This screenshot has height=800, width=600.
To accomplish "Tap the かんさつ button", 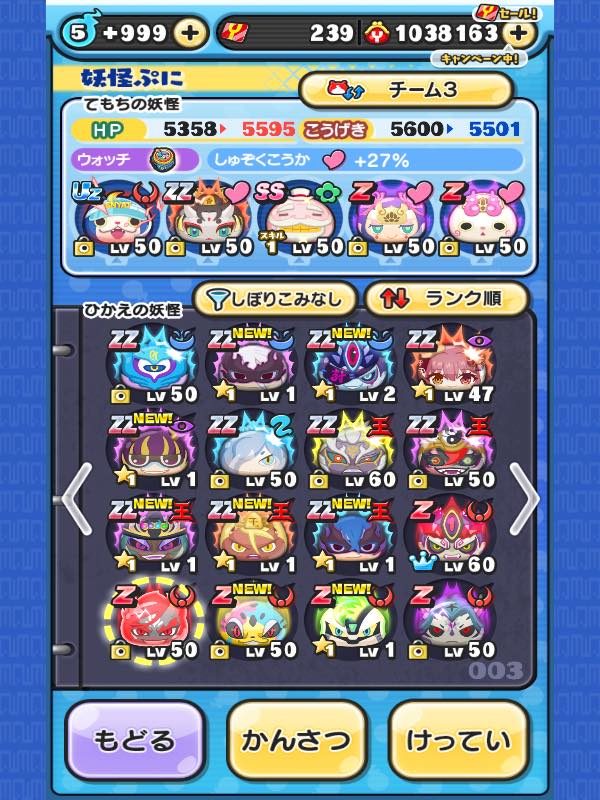I will [297, 741].
